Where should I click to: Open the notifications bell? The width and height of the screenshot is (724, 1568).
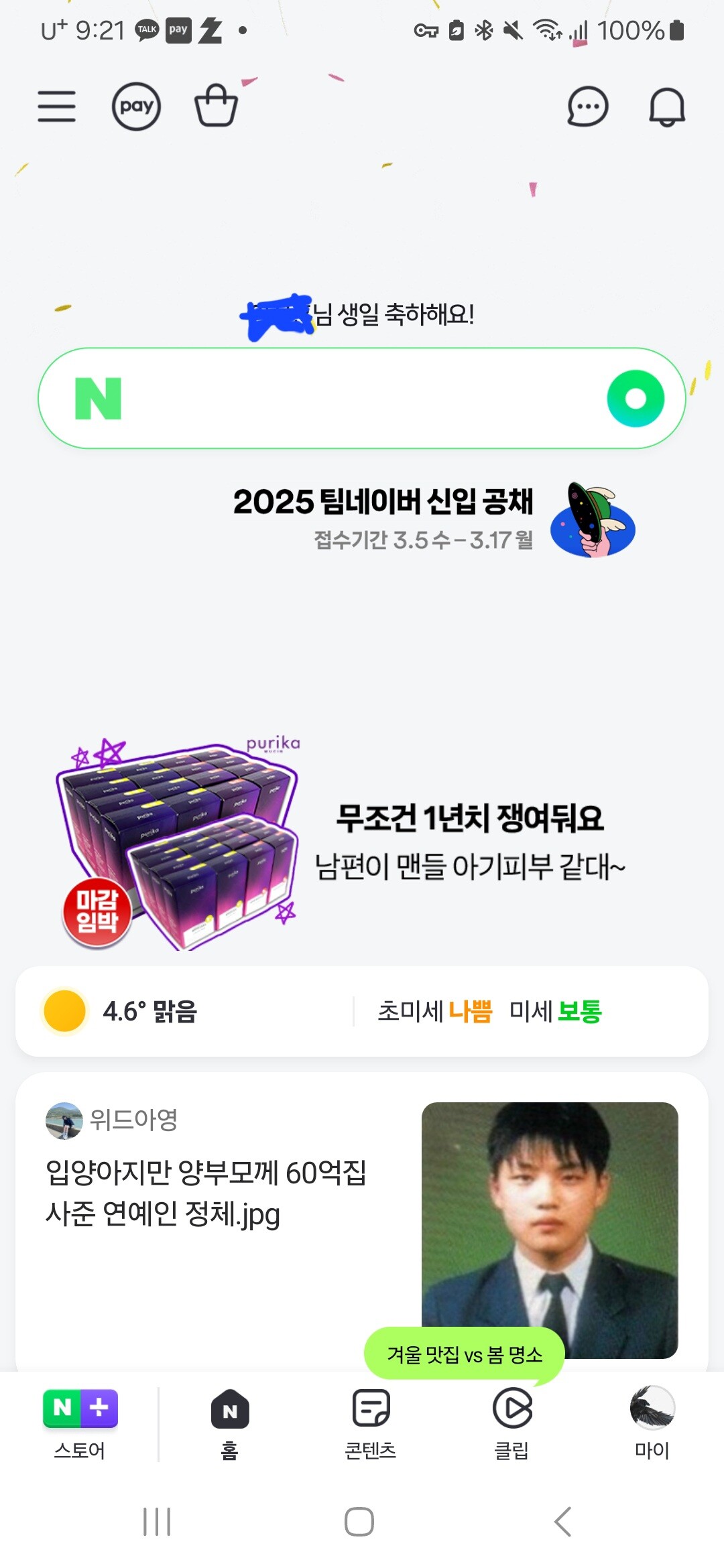click(667, 107)
